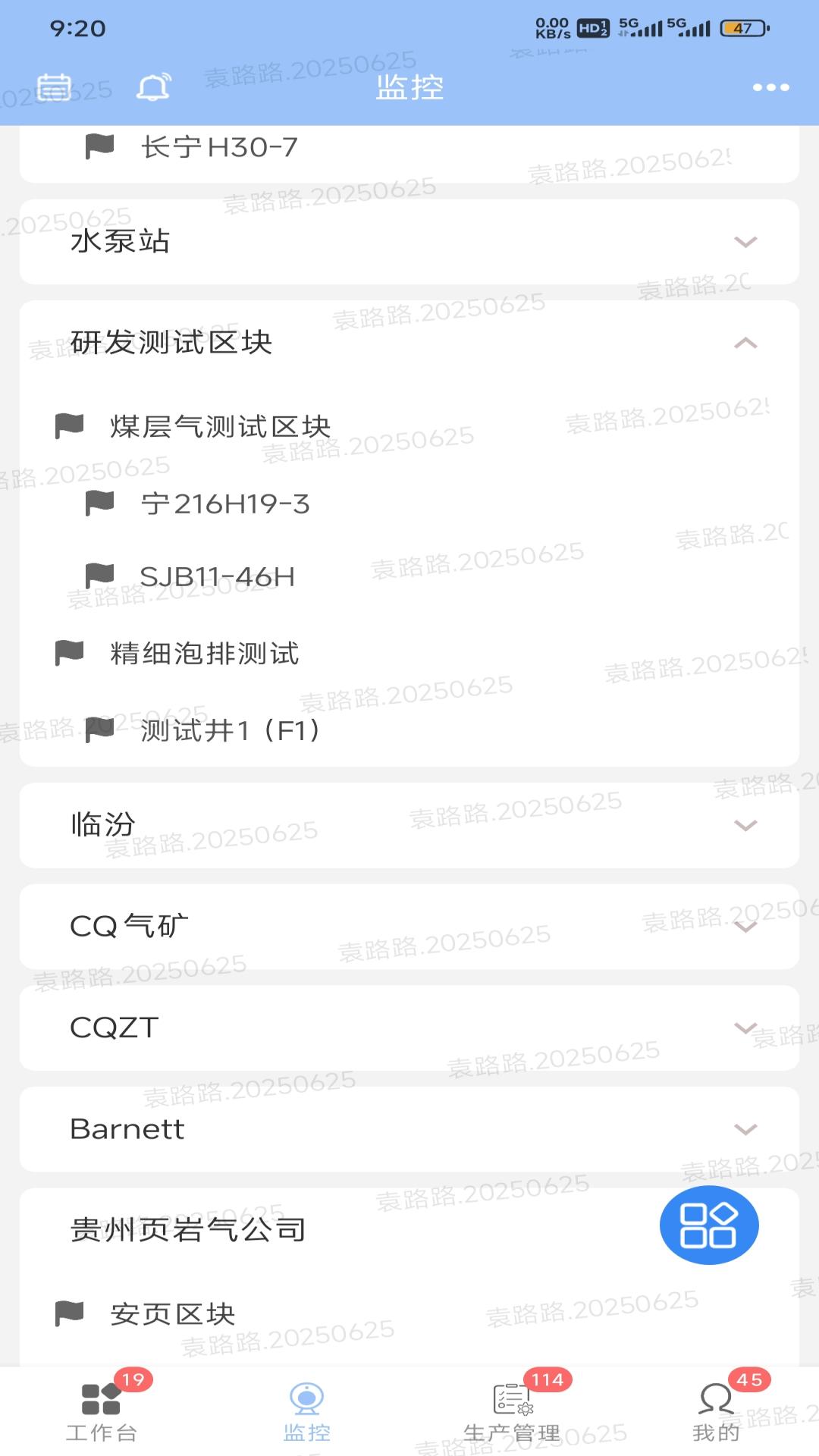This screenshot has height=1456, width=819.
Task: Open the calendar icon in the header
Action: [x=53, y=88]
